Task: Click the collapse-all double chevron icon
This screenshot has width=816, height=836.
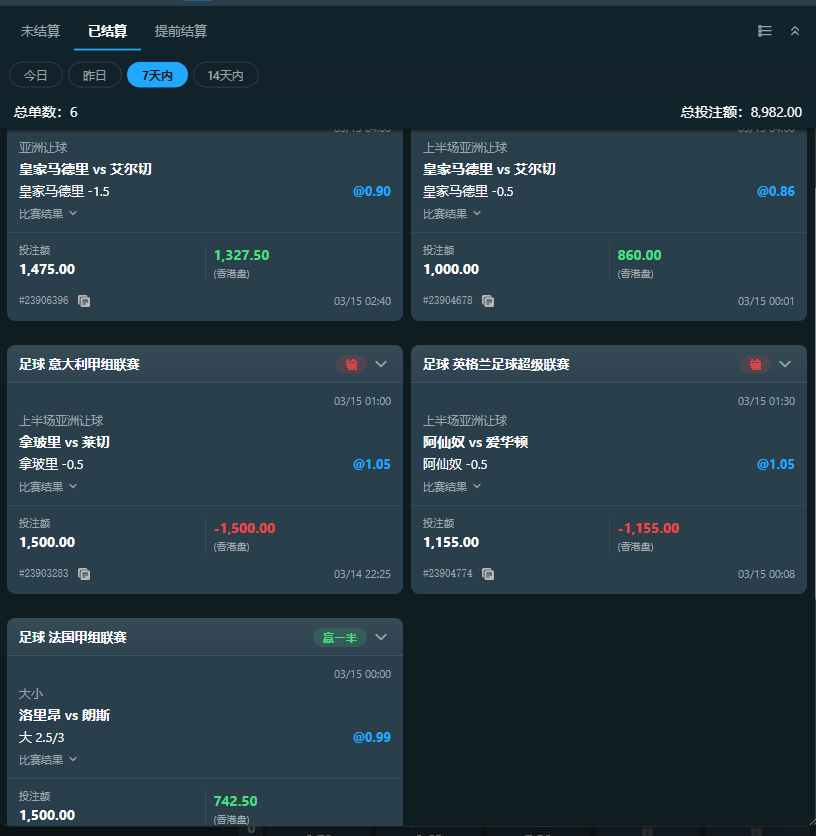Action: (x=797, y=30)
